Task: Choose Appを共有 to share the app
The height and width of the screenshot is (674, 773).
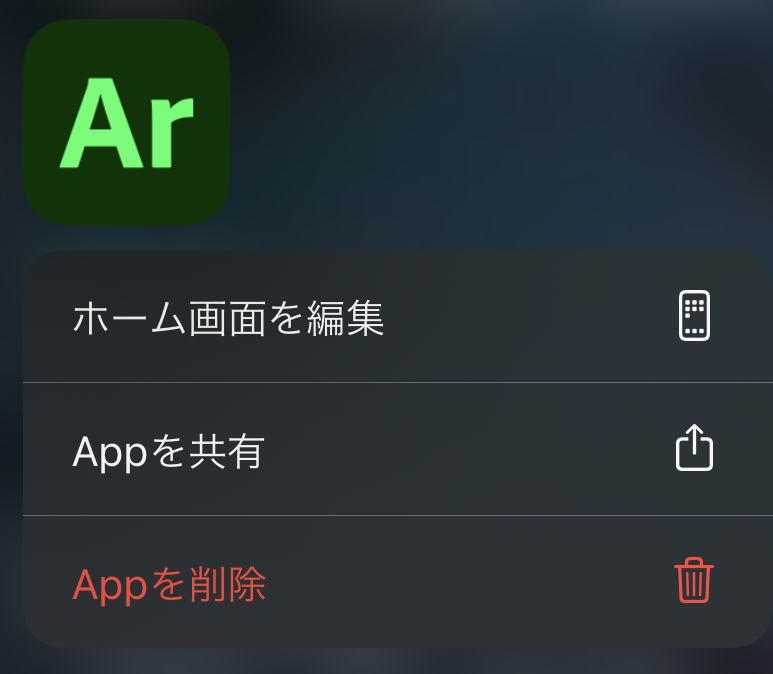Action: tap(168, 452)
